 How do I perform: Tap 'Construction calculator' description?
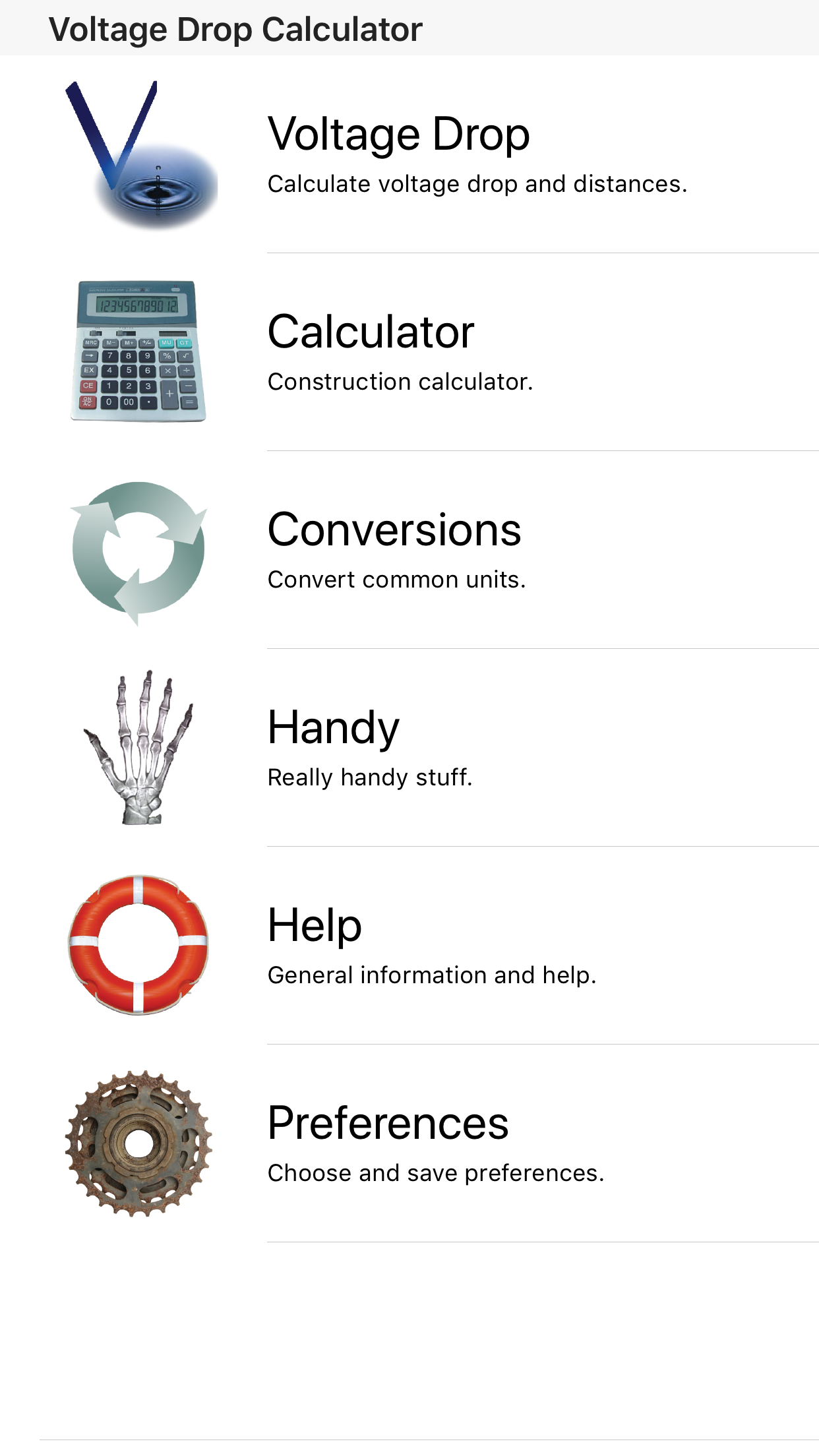click(400, 381)
